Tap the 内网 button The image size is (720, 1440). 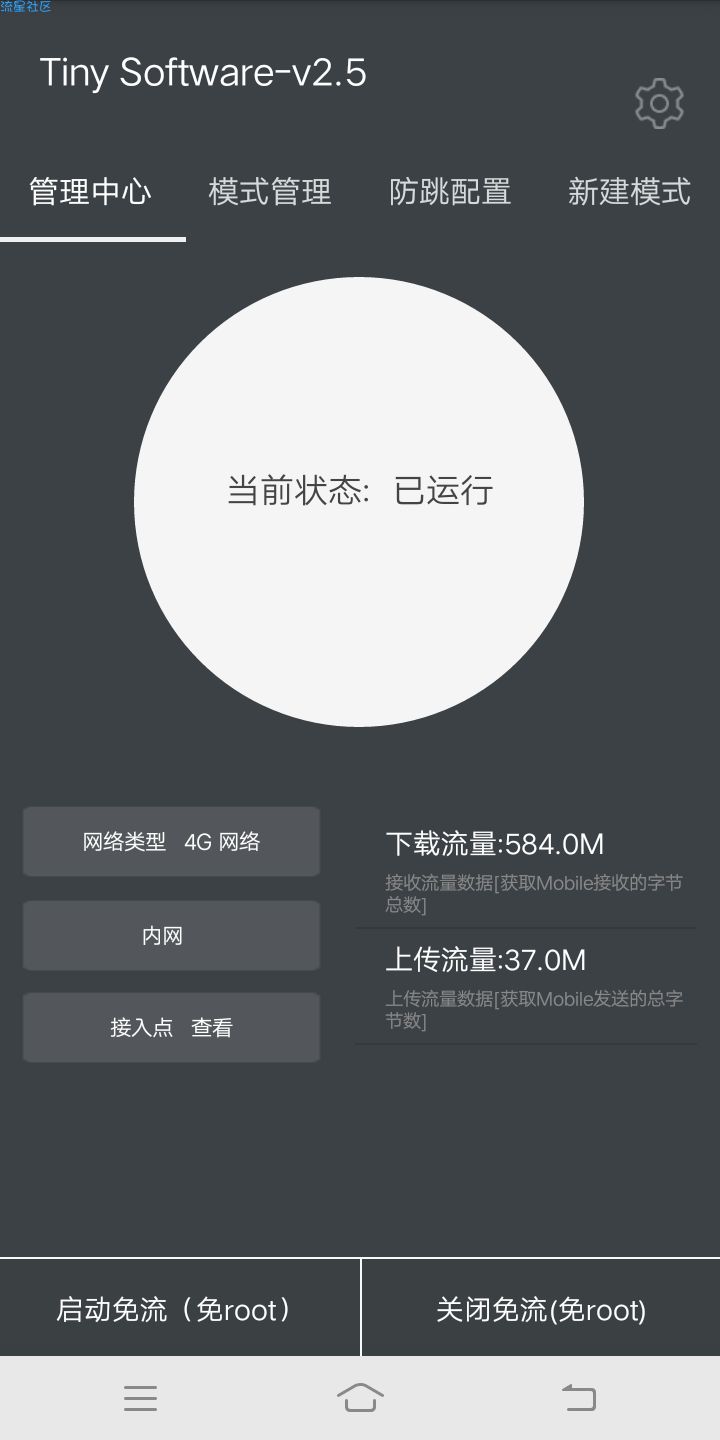pos(171,936)
